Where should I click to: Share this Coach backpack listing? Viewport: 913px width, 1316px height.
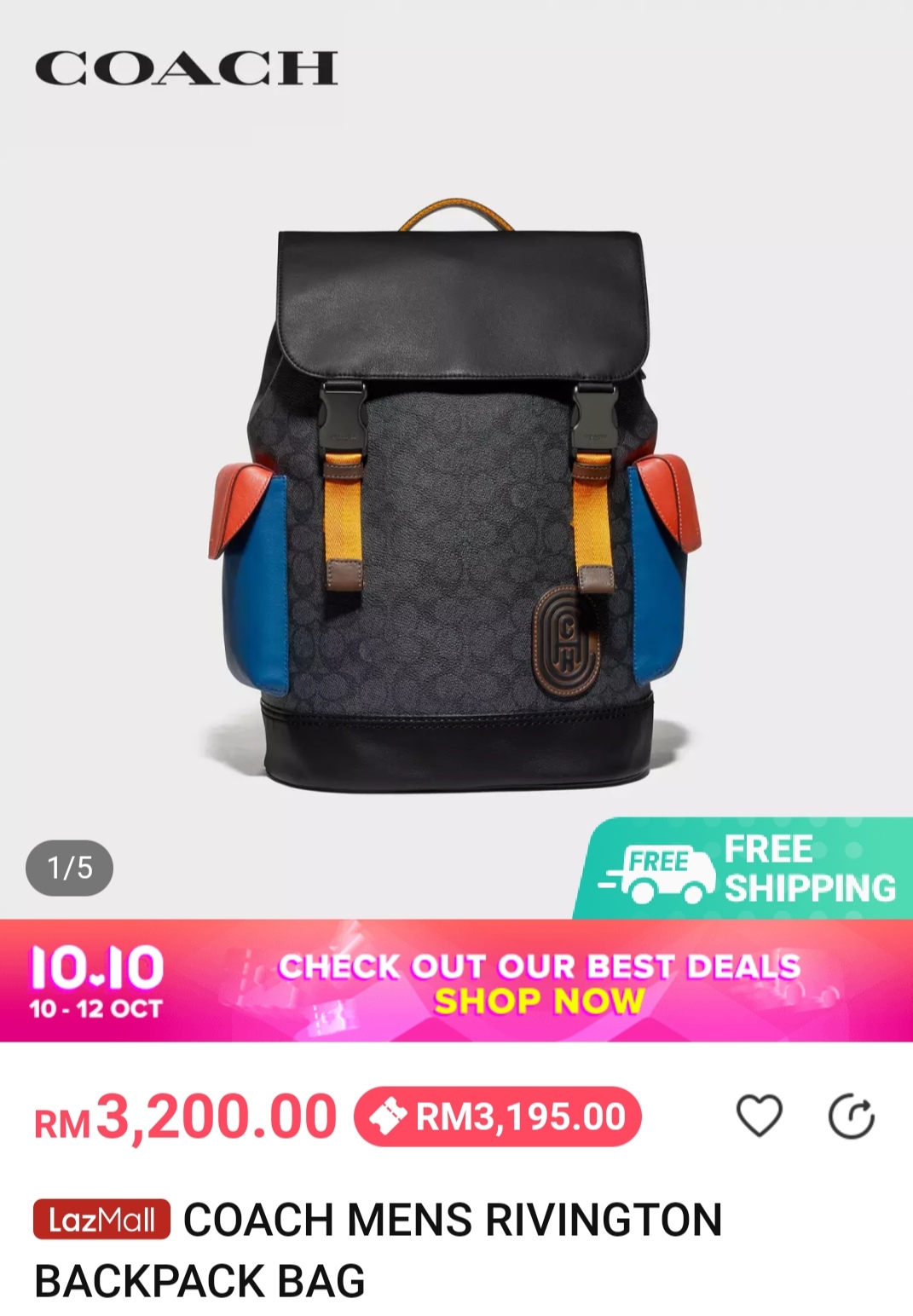[851, 1117]
